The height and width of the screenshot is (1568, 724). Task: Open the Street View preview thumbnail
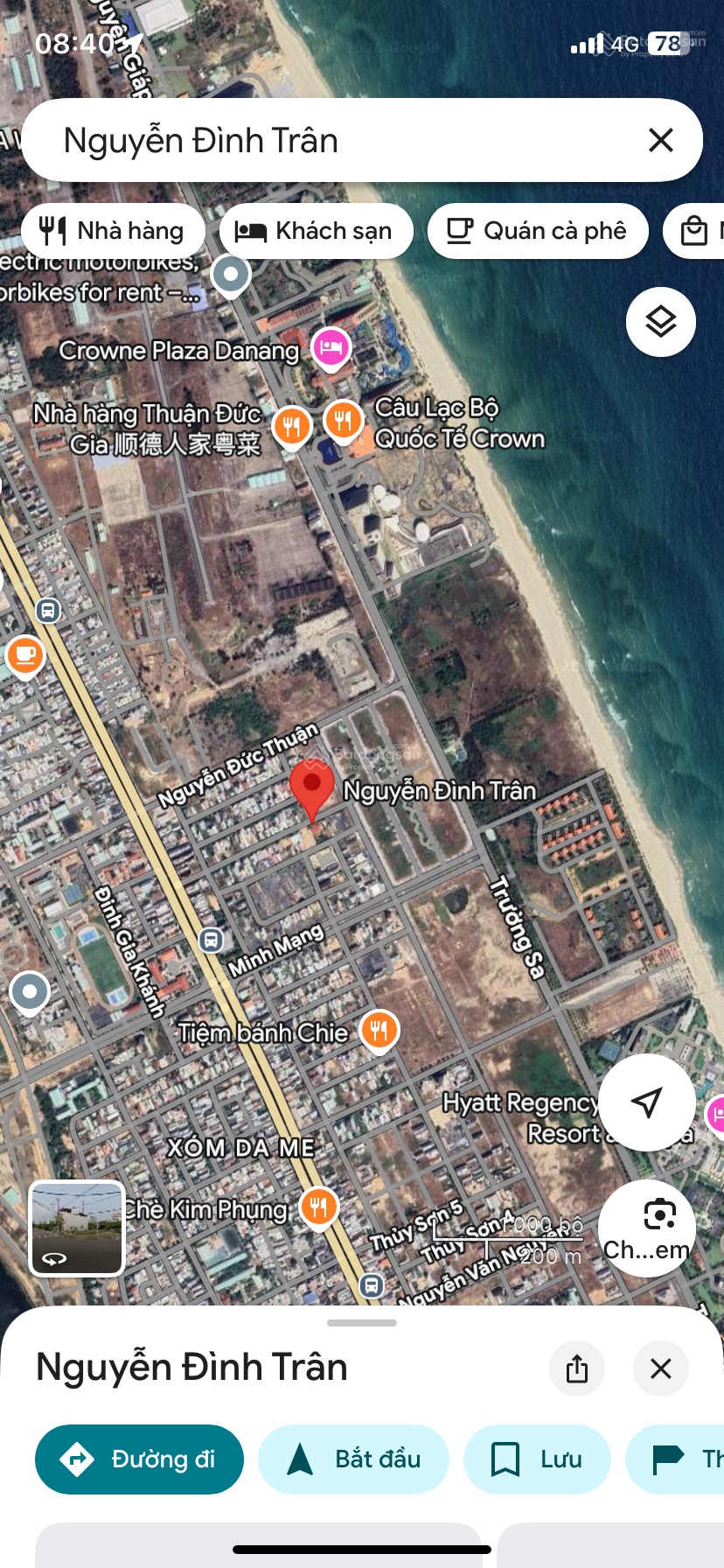coord(77,1228)
